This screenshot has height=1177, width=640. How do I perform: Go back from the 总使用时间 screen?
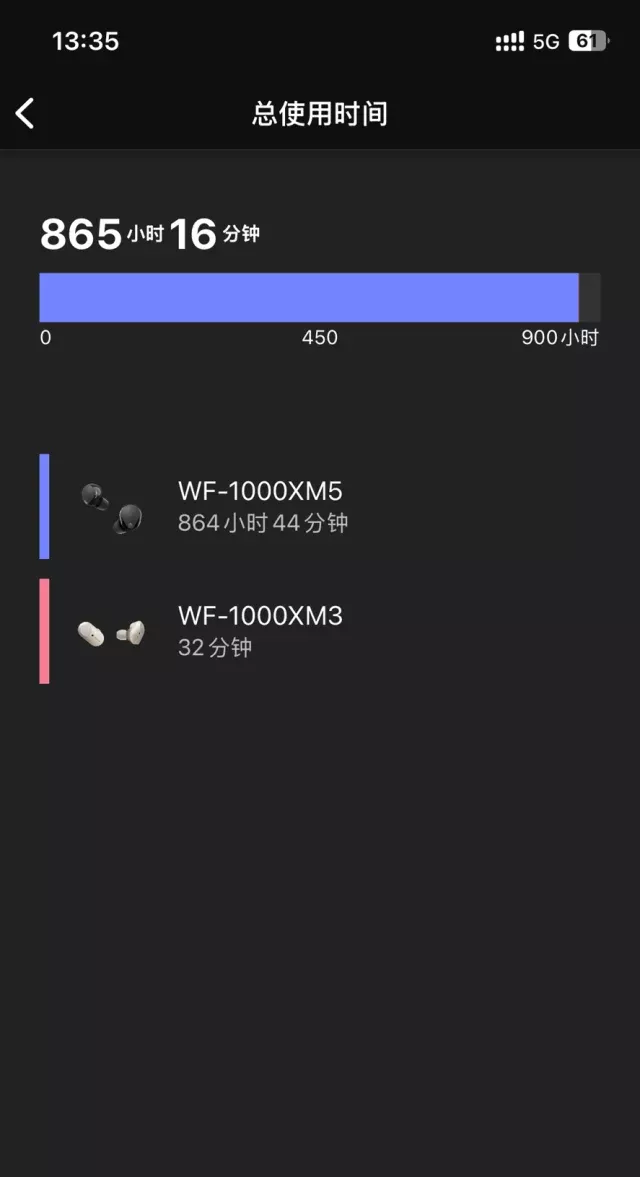[x=26, y=113]
